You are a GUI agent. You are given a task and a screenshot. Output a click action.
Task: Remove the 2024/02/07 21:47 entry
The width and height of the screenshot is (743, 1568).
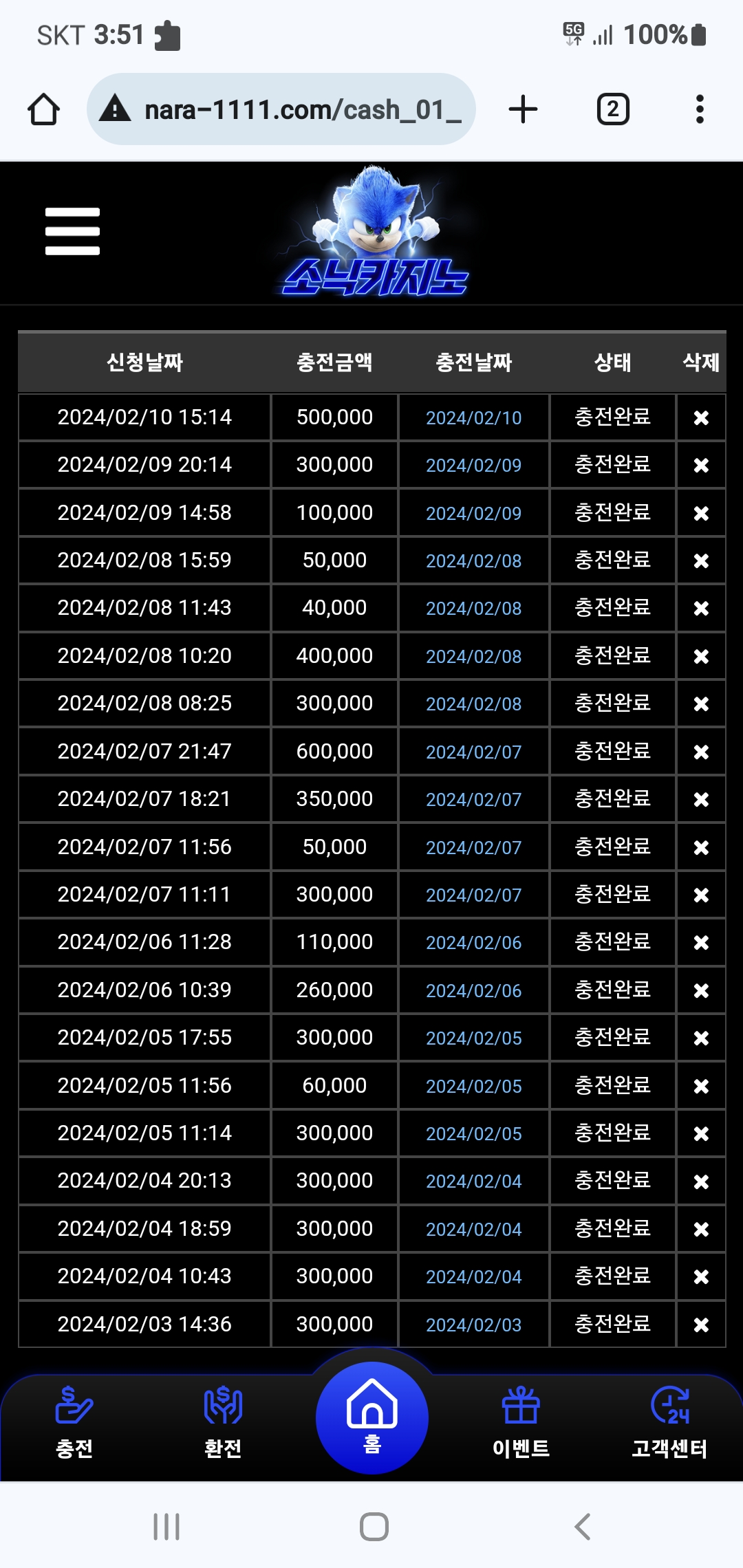click(x=701, y=752)
